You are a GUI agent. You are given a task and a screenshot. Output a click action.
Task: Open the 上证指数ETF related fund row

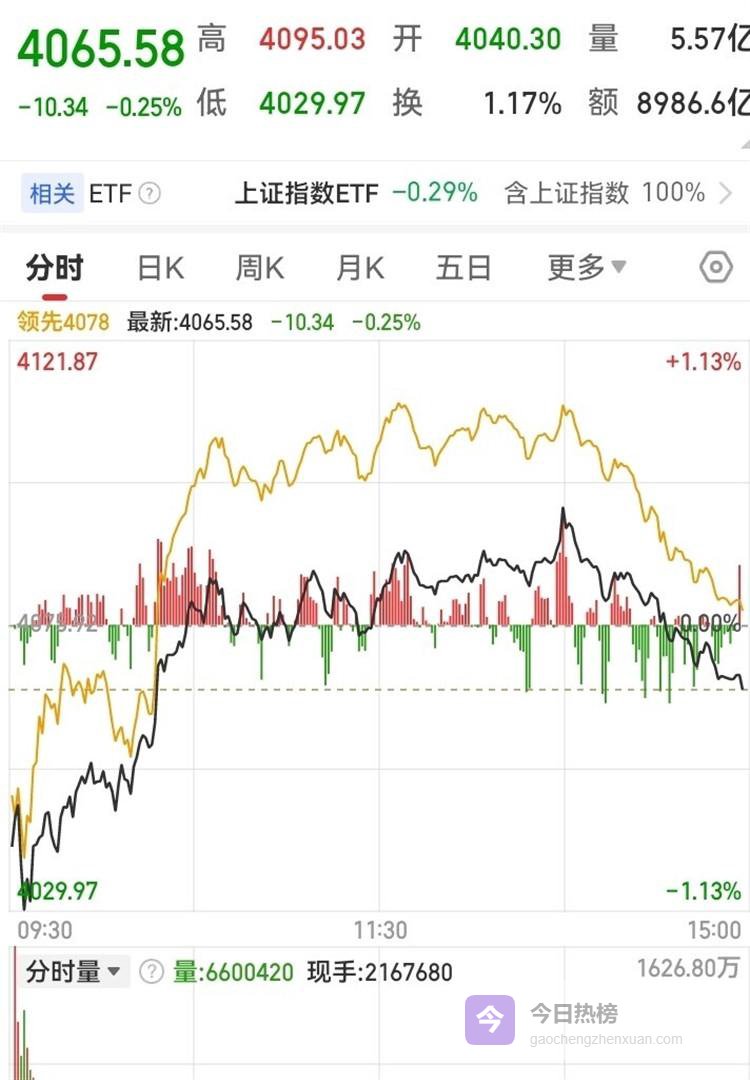click(355, 193)
